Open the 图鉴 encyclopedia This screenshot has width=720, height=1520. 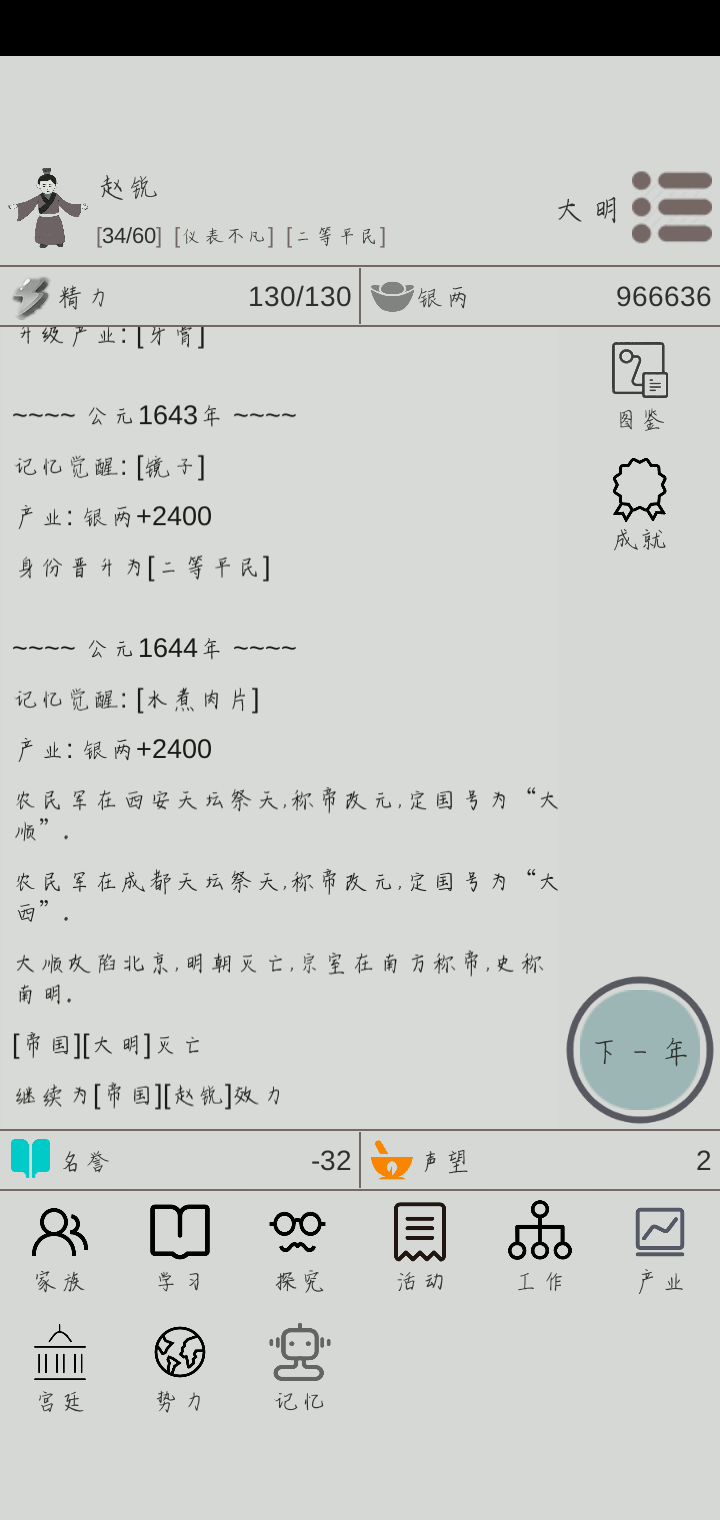point(640,386)
